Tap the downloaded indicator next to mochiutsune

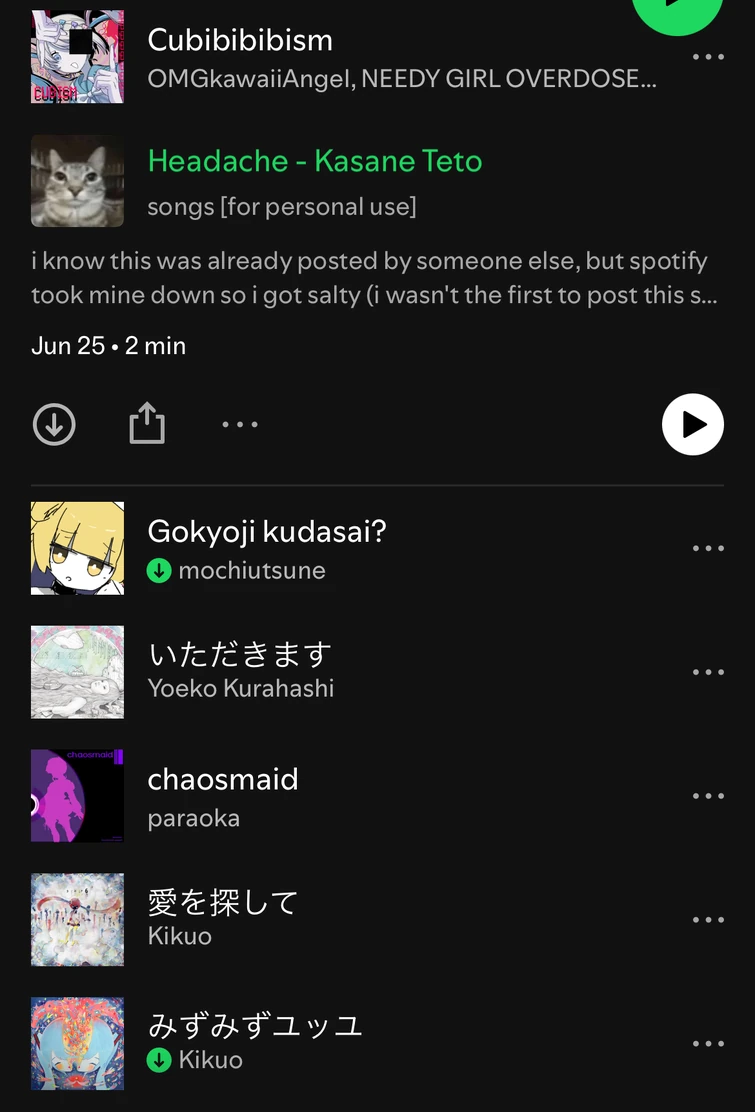point(159,571)
